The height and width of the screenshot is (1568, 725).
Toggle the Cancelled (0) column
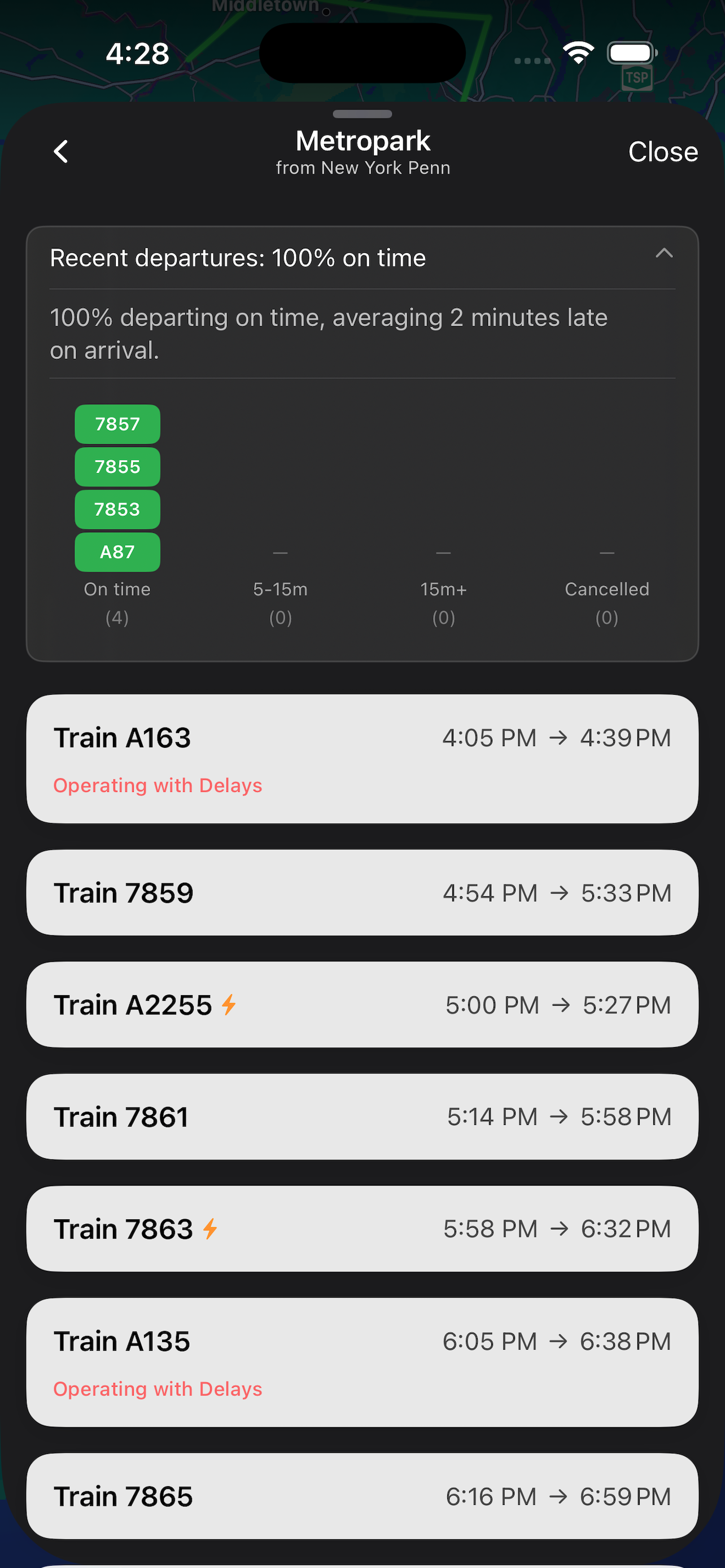click(x=606, y=603)
